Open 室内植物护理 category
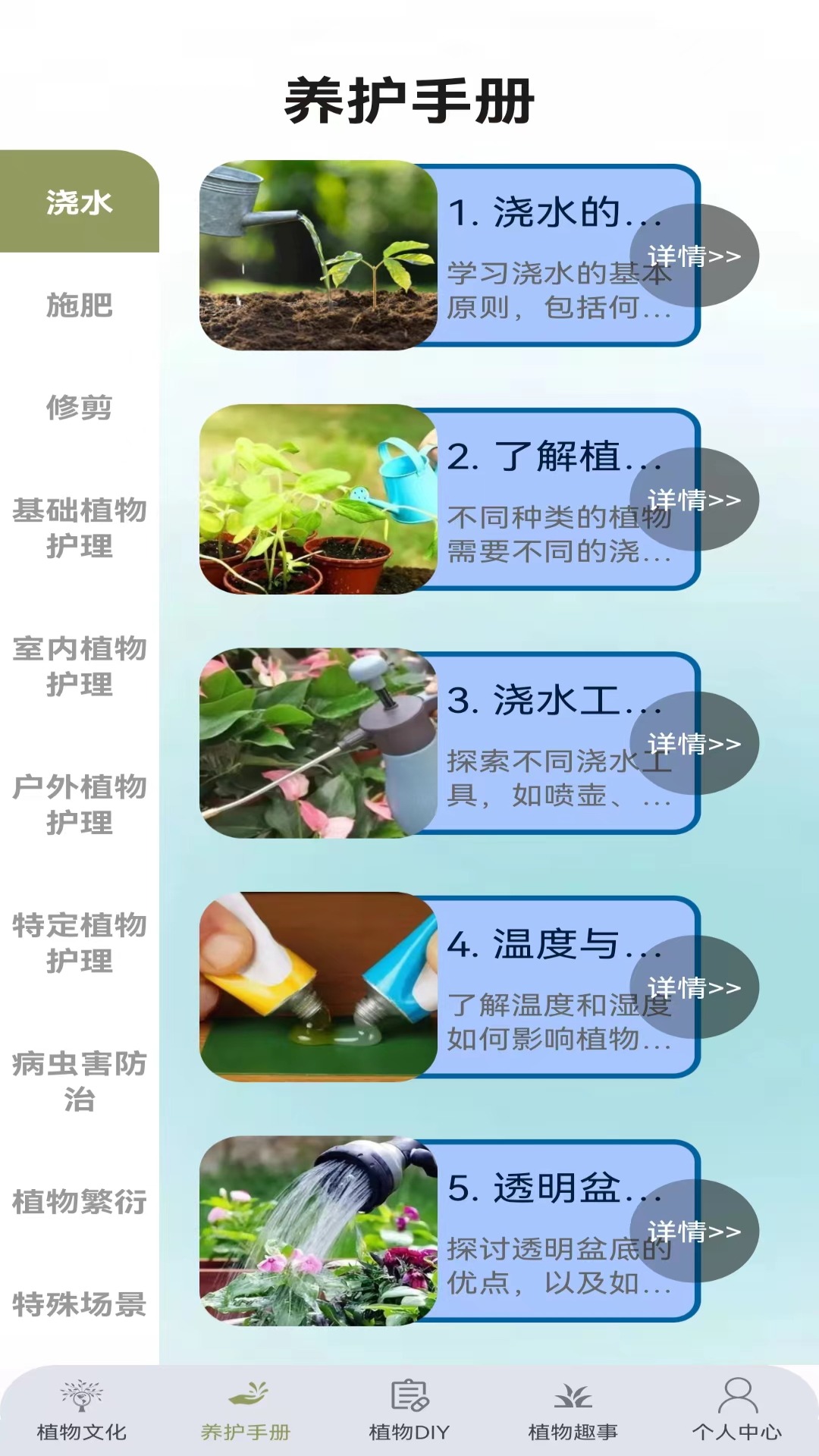The height and width of the screenshot is (1456, 819). tap(80, 666)
